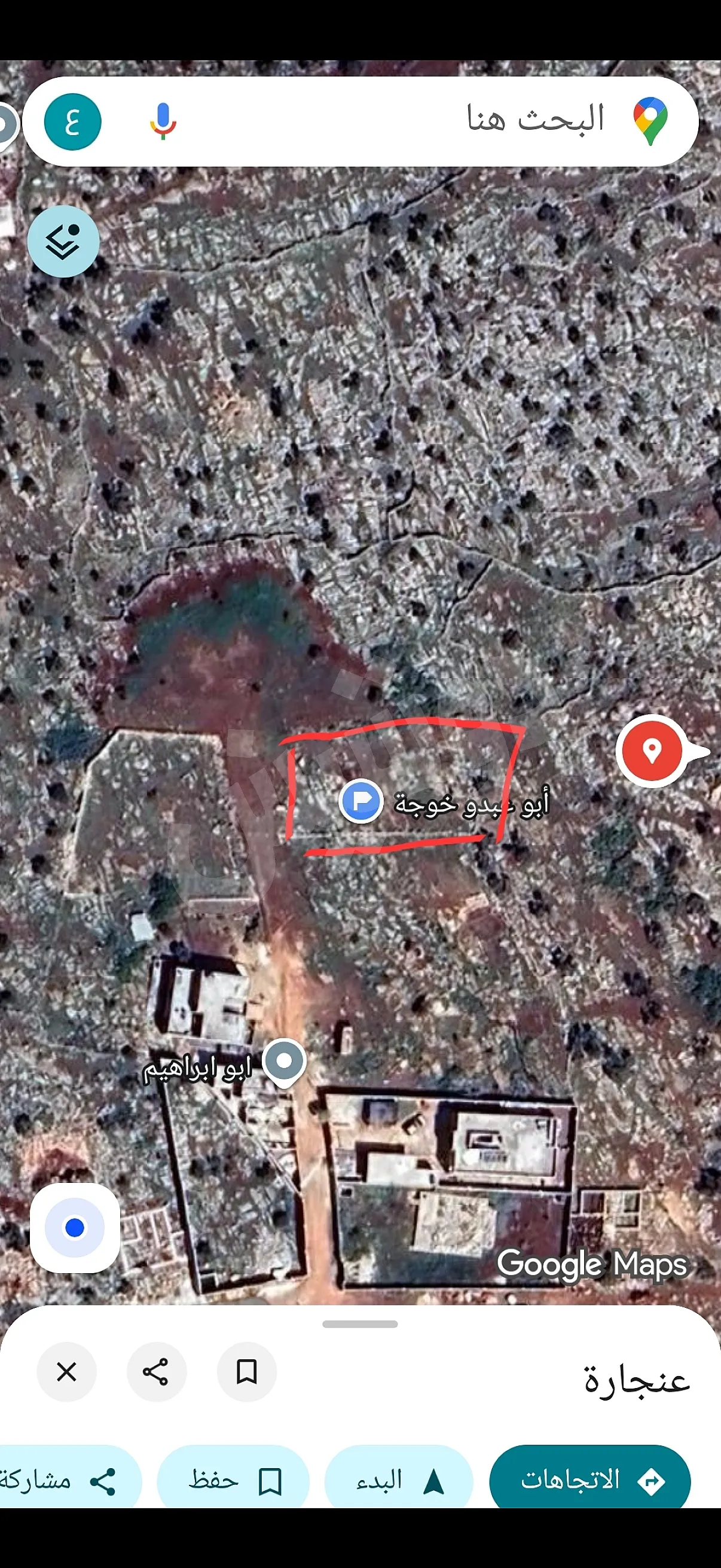Get directions with الاتجاهات button
The image size is (721, 1568).
(x=590, y=1479)
